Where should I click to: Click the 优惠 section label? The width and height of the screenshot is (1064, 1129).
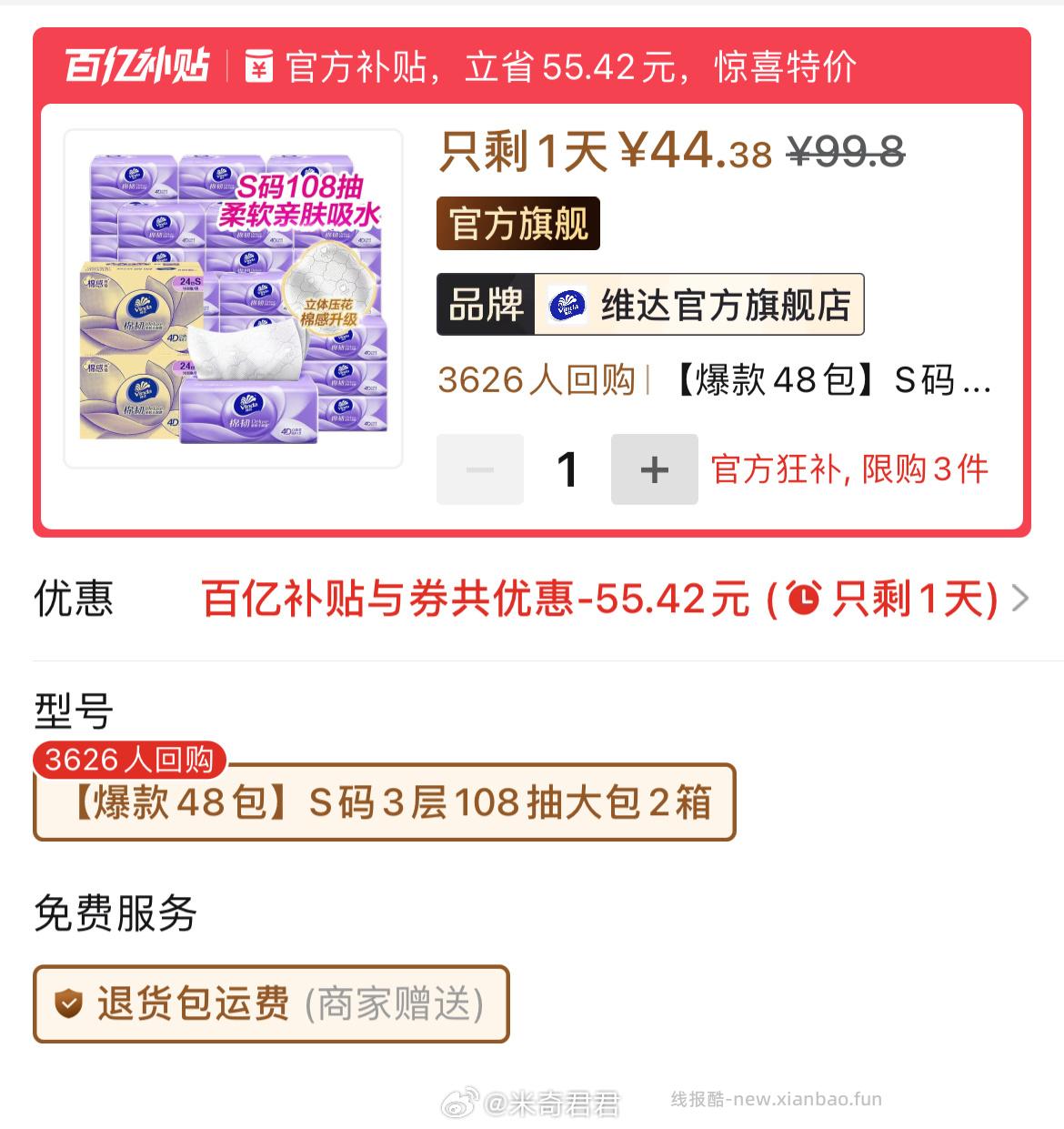click(73, 599)
